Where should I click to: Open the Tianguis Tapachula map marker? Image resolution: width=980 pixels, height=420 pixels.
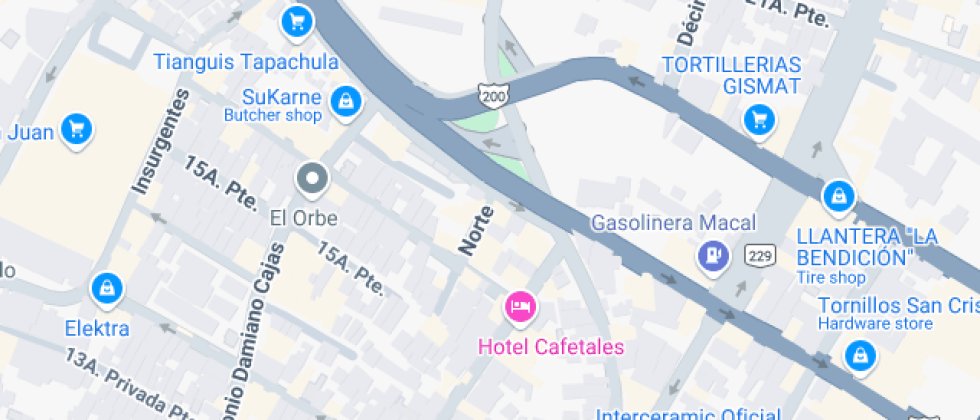296,21
